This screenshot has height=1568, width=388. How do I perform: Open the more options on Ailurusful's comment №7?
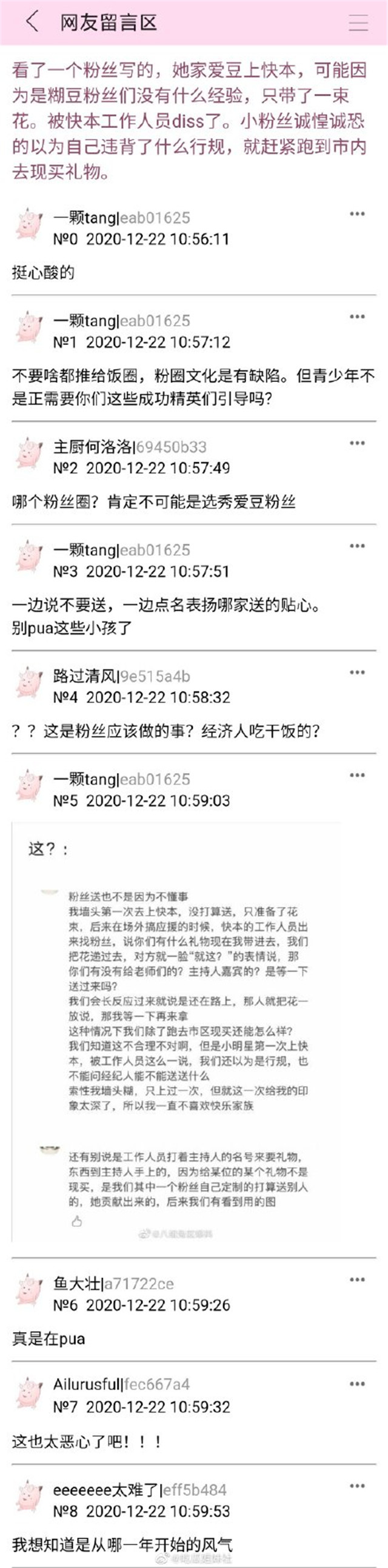(x=357, y=1382)
